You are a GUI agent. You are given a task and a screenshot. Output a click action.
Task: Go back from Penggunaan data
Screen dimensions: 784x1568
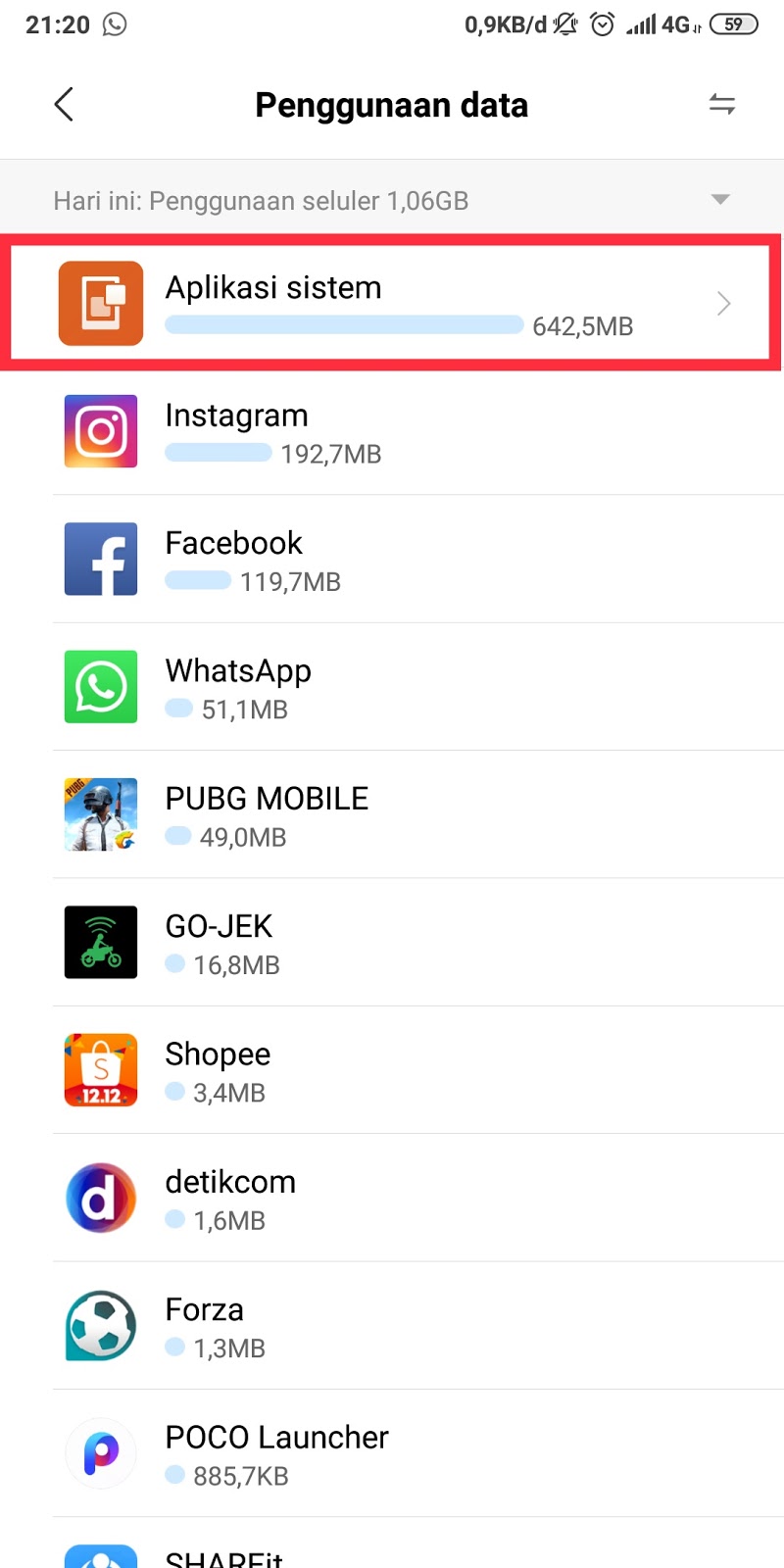(x=64, y=104)
